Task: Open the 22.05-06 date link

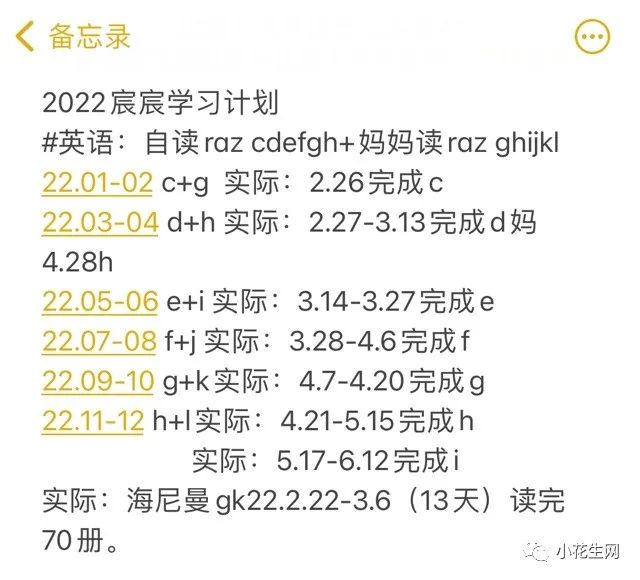Action: tap(100, 301)
